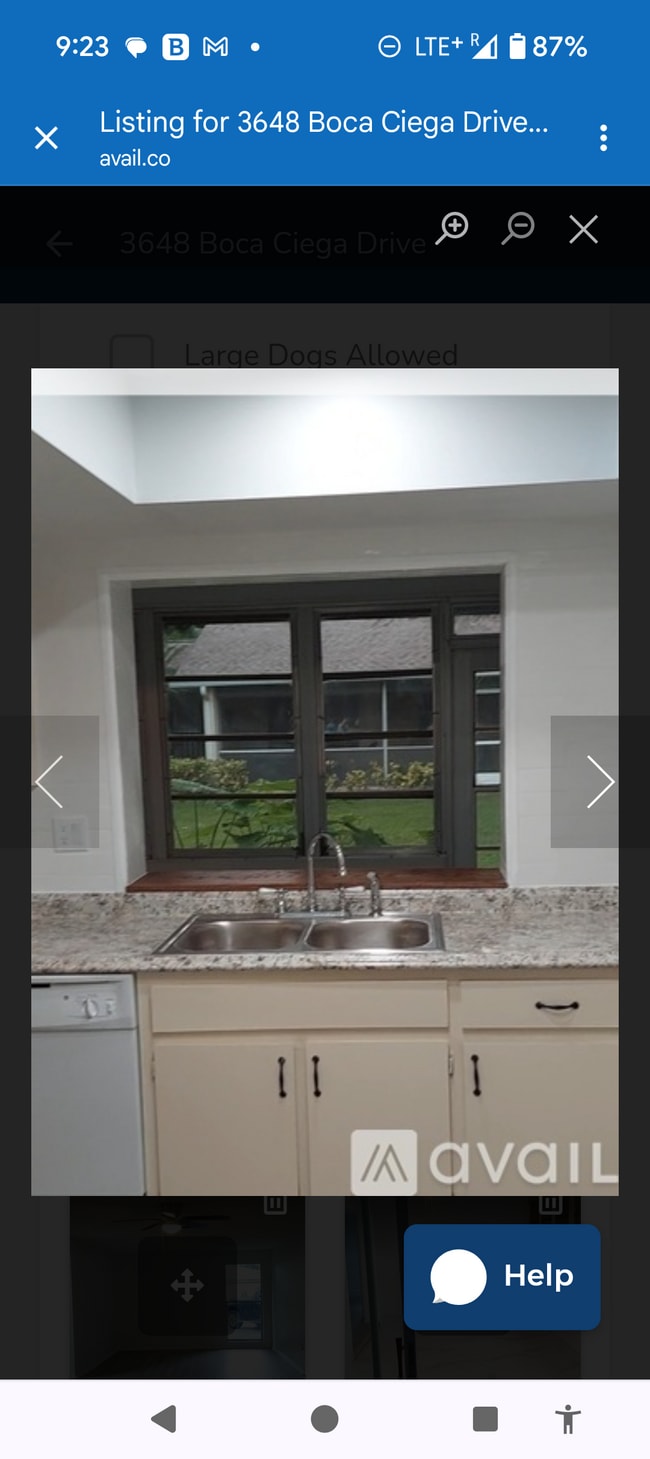
Task: Open the accessibility shortcut button
Action: click(567, 1418)
